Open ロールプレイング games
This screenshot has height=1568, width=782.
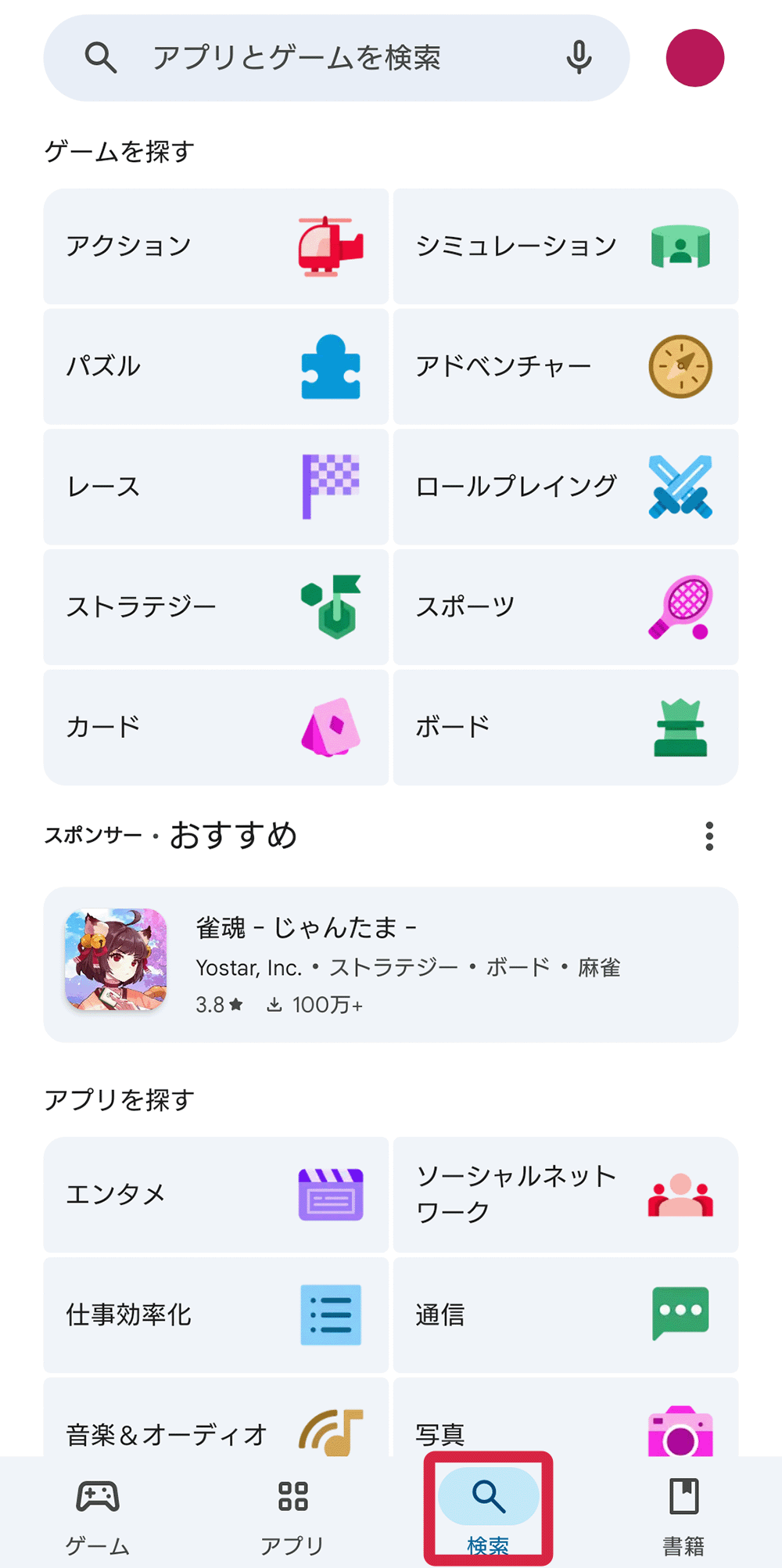pos(565,487)
